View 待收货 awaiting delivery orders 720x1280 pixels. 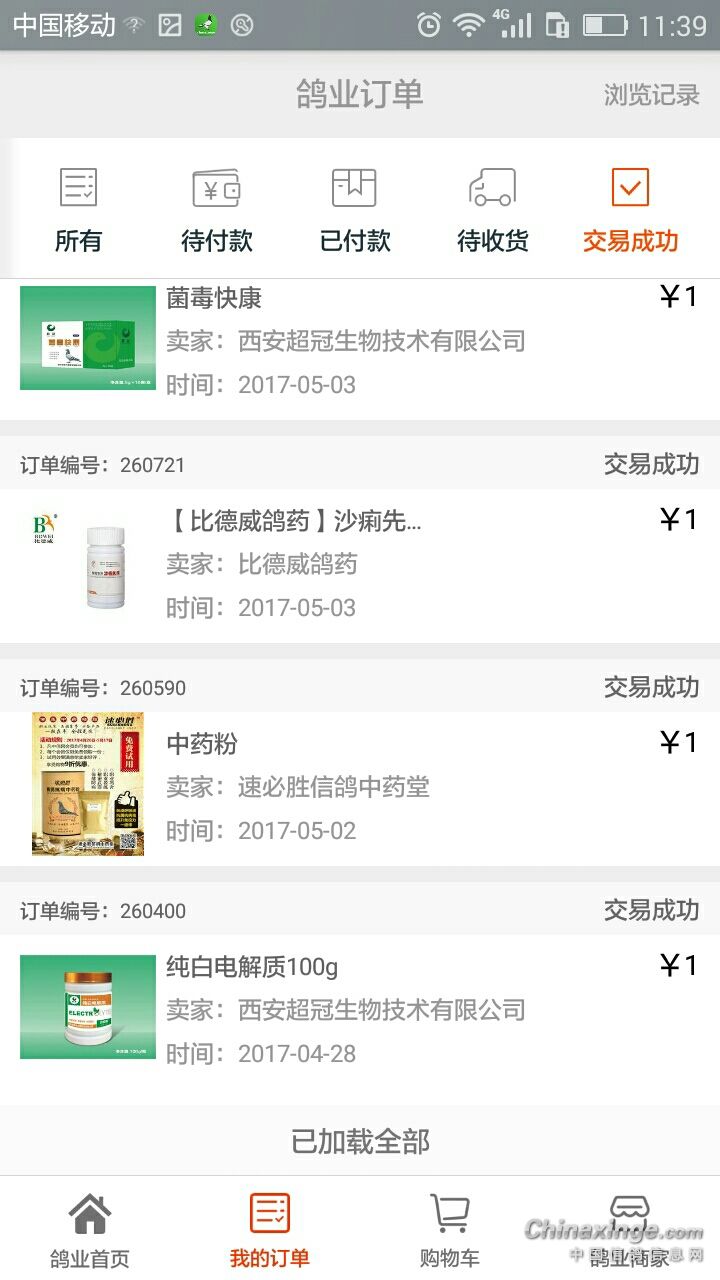point(492,211)
